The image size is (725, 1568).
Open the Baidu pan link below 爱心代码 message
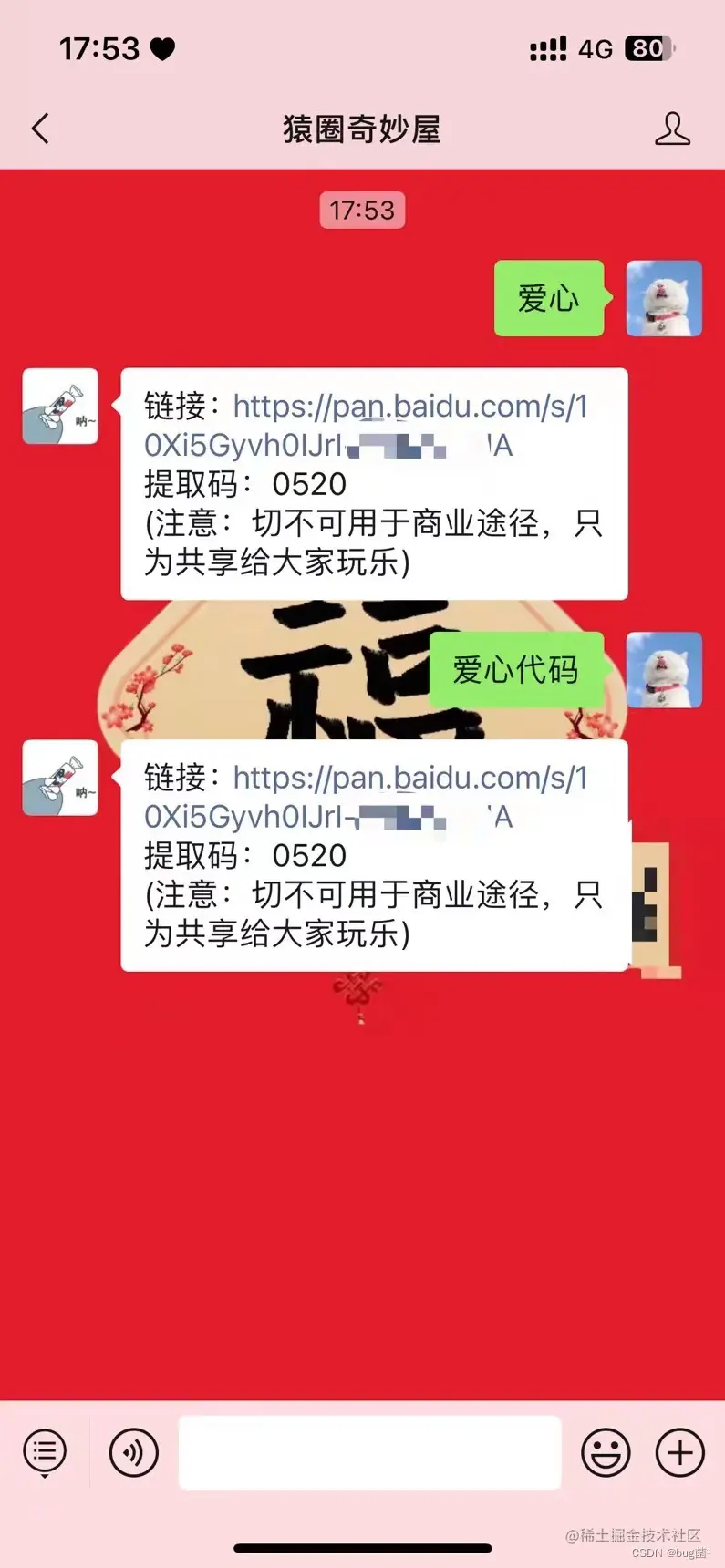[410, 779]
